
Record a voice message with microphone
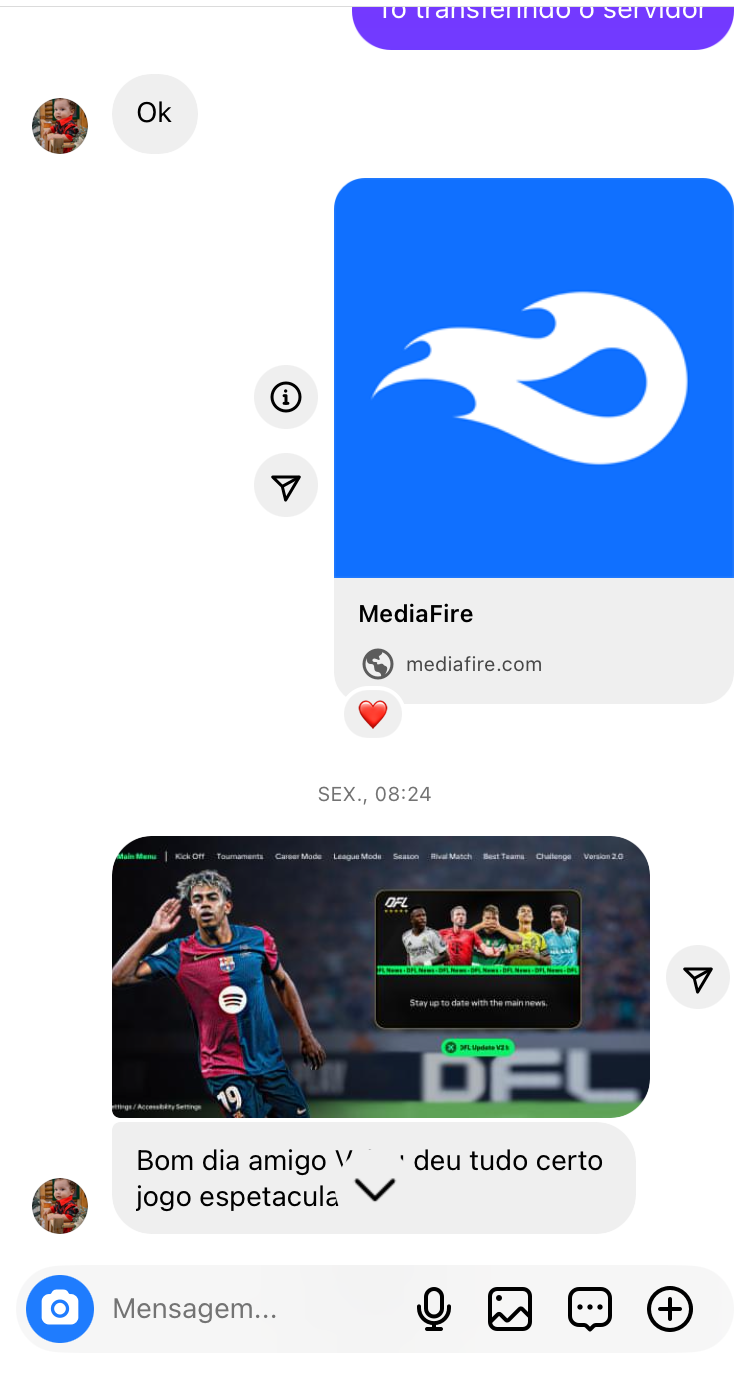click(x=434, y=1308)
